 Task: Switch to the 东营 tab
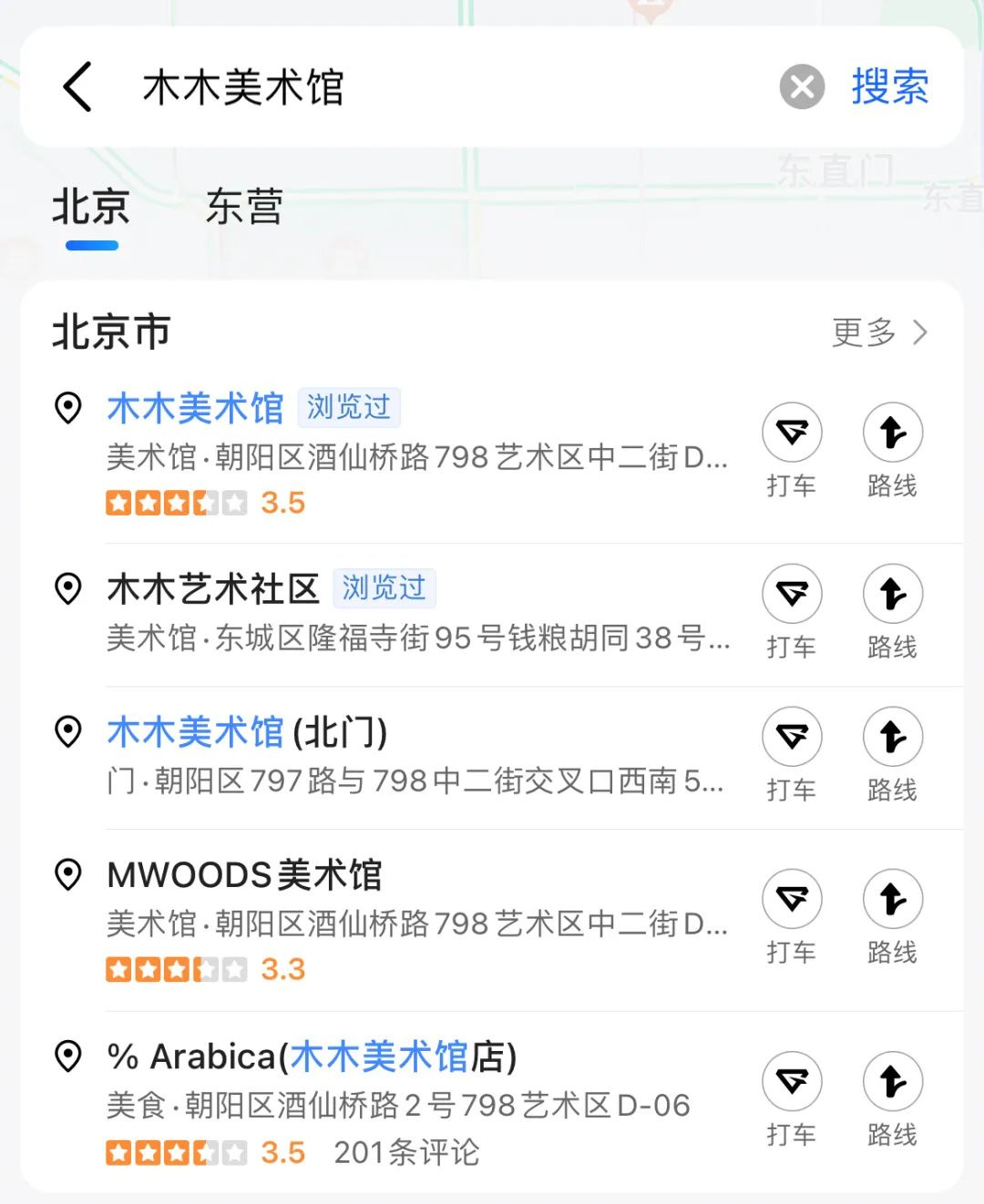244,207
